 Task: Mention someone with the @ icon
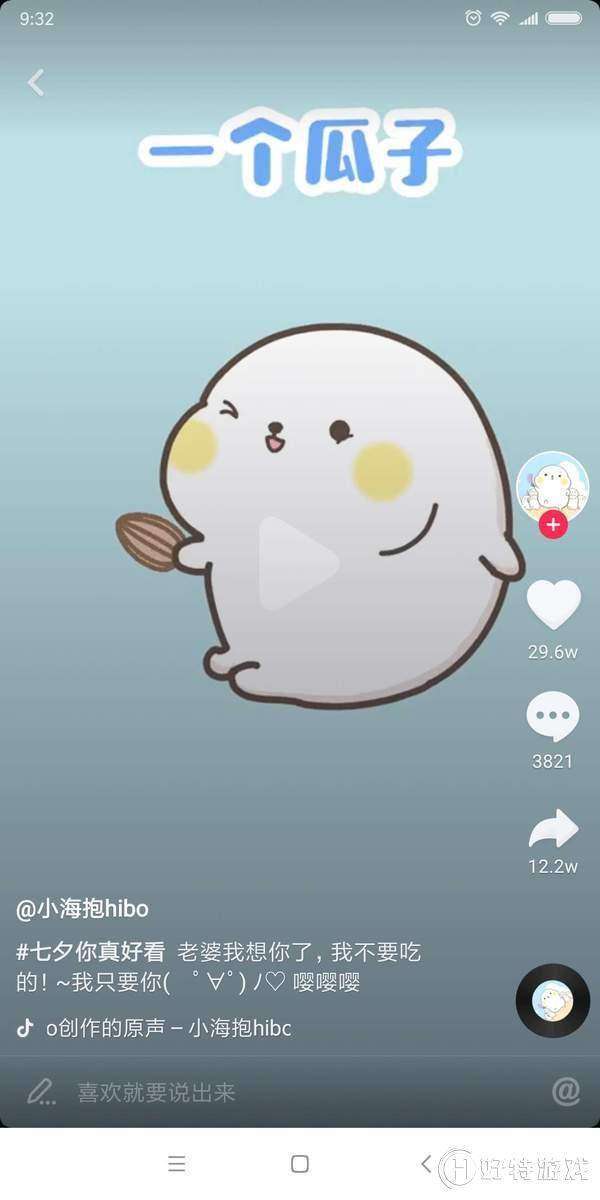pos(566,1091)
